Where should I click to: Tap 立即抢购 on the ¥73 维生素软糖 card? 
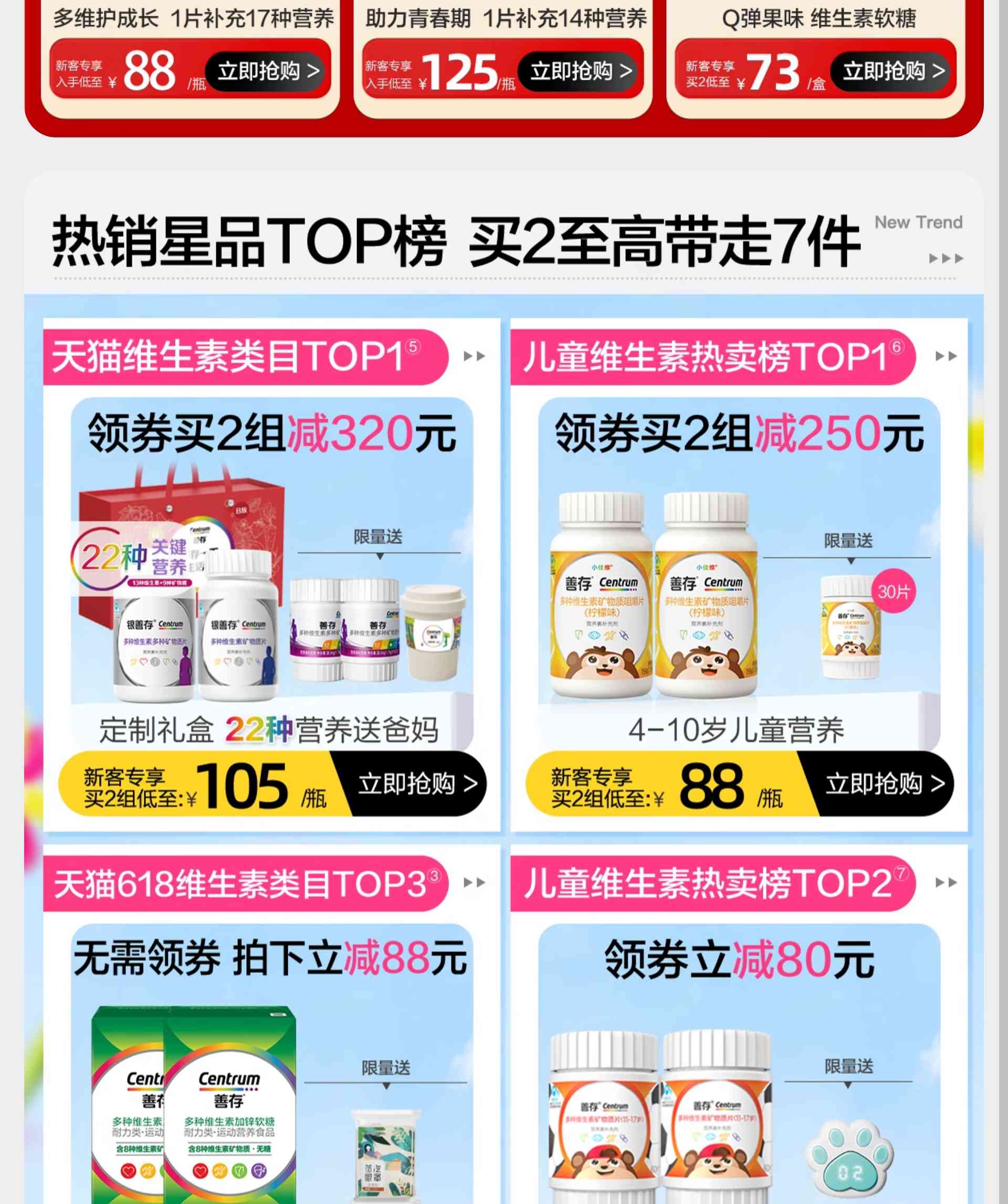(x=892, y=71)
